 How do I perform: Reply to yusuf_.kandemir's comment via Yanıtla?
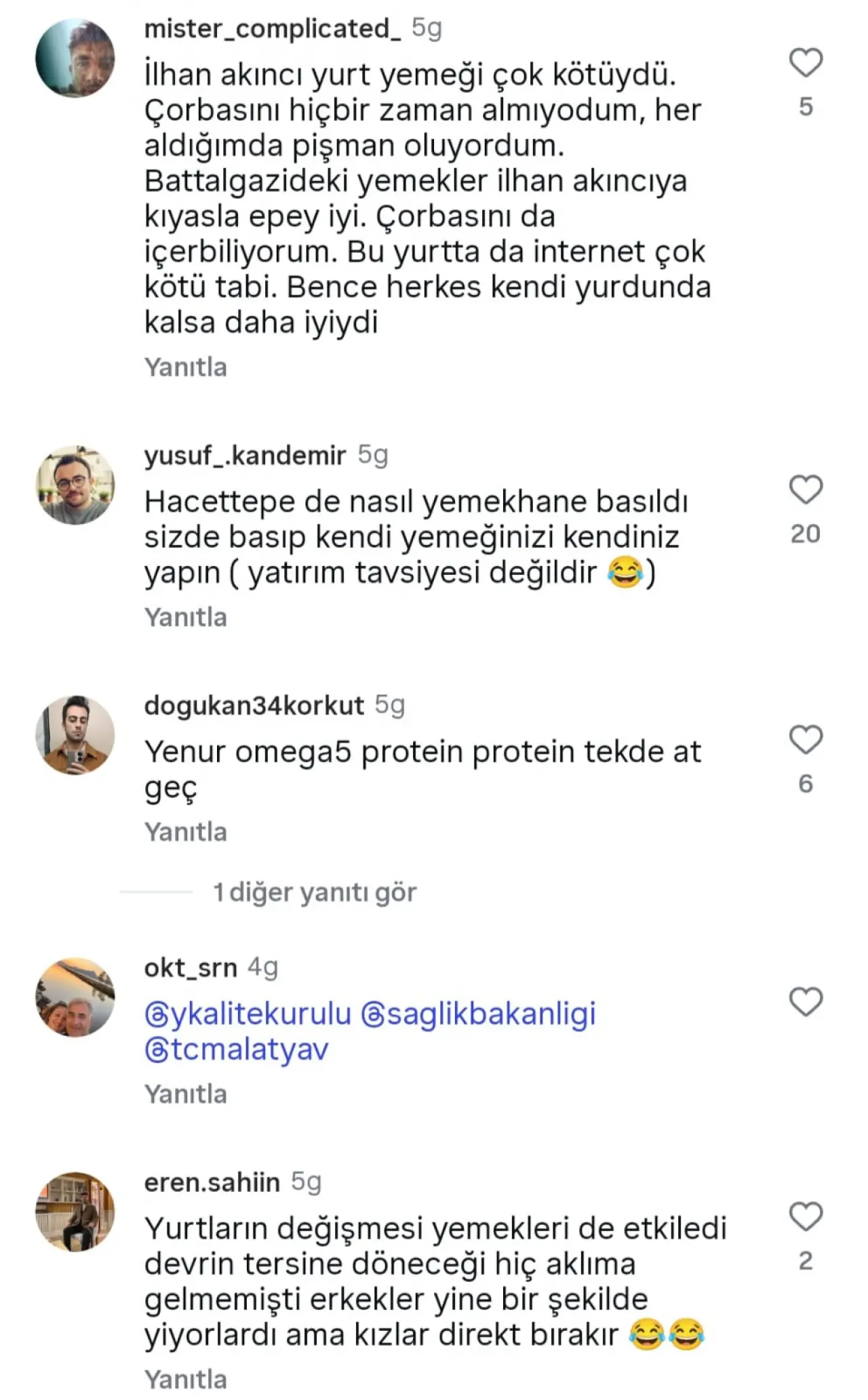[185, 618]
